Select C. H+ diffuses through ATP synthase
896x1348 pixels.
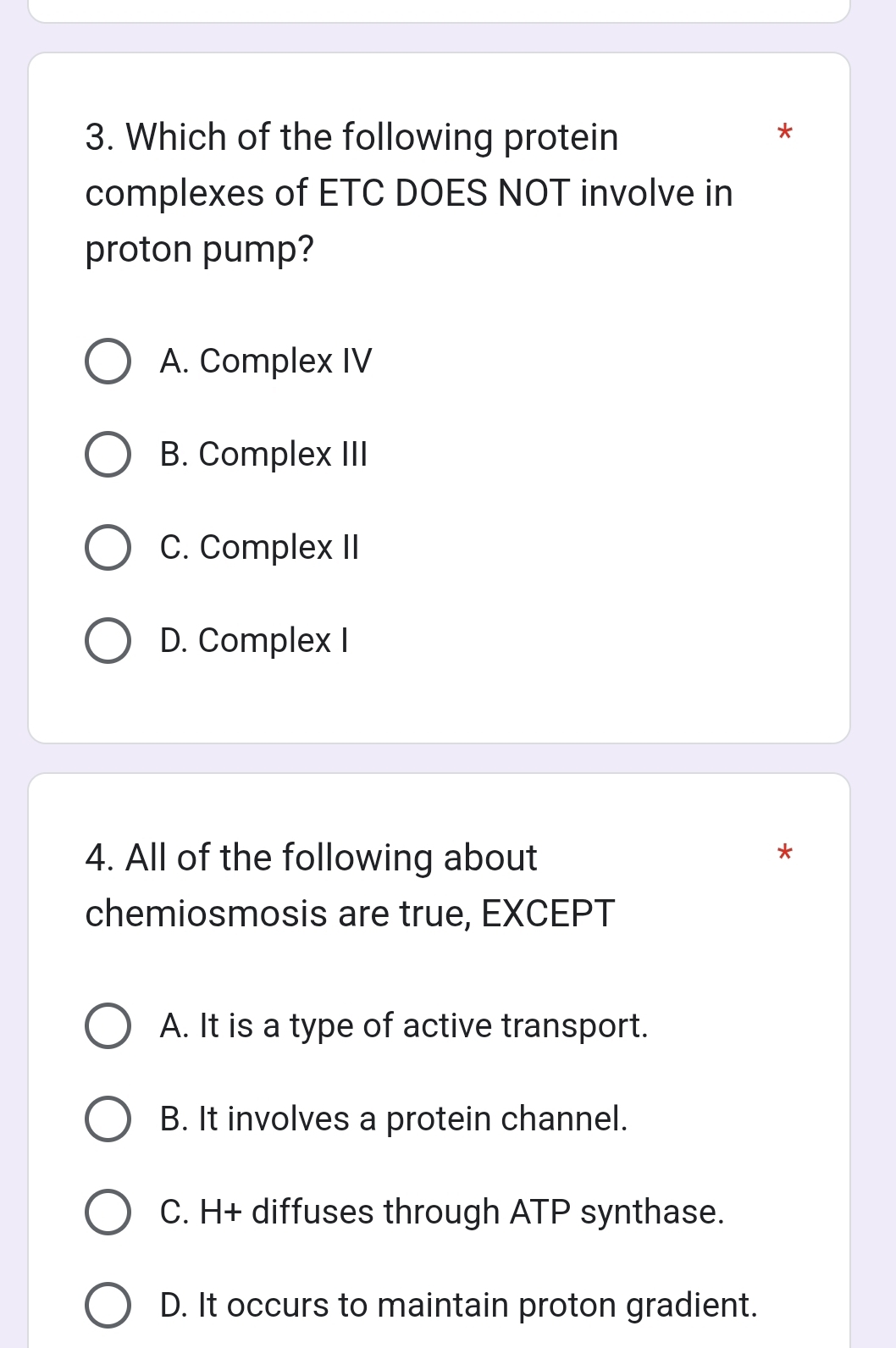[108, 1212]
